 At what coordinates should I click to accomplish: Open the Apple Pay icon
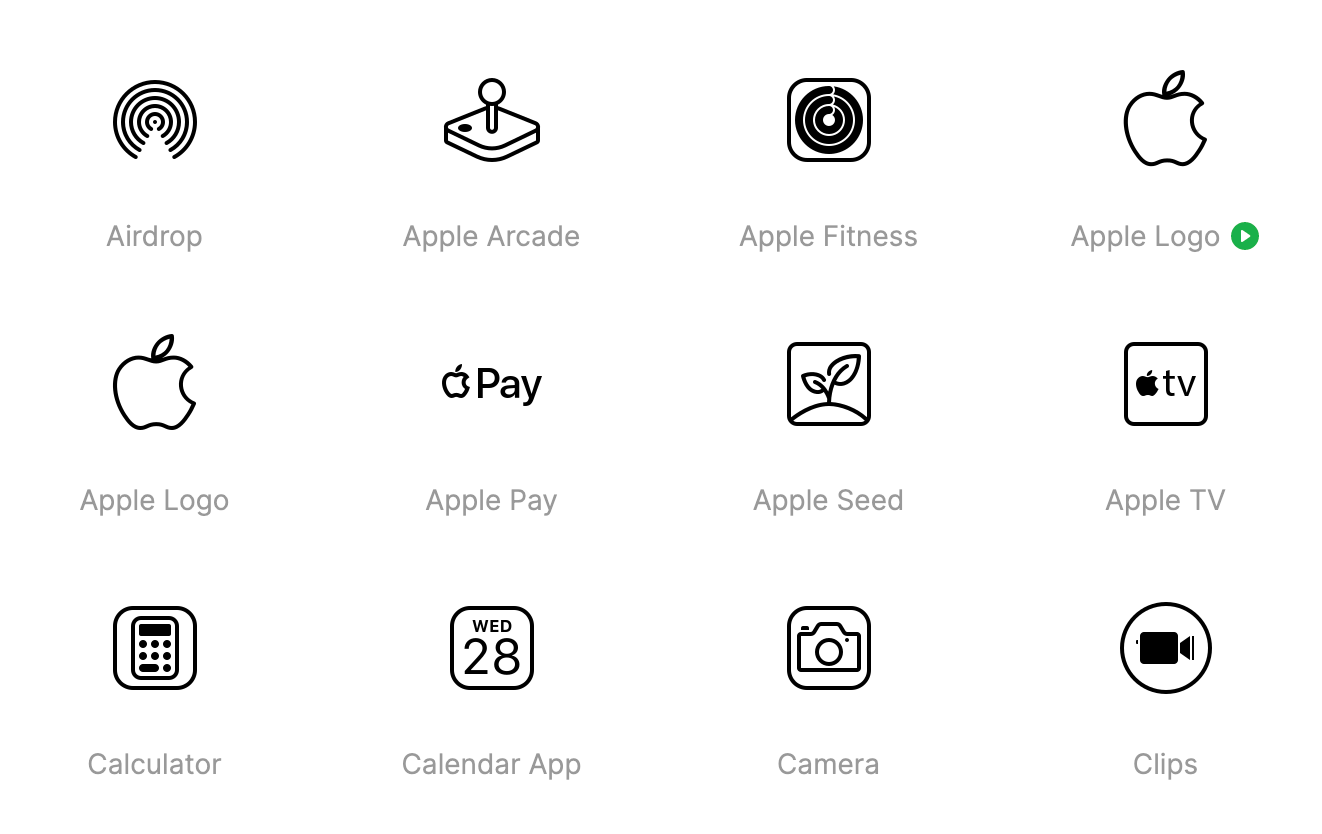pos(491,384)
